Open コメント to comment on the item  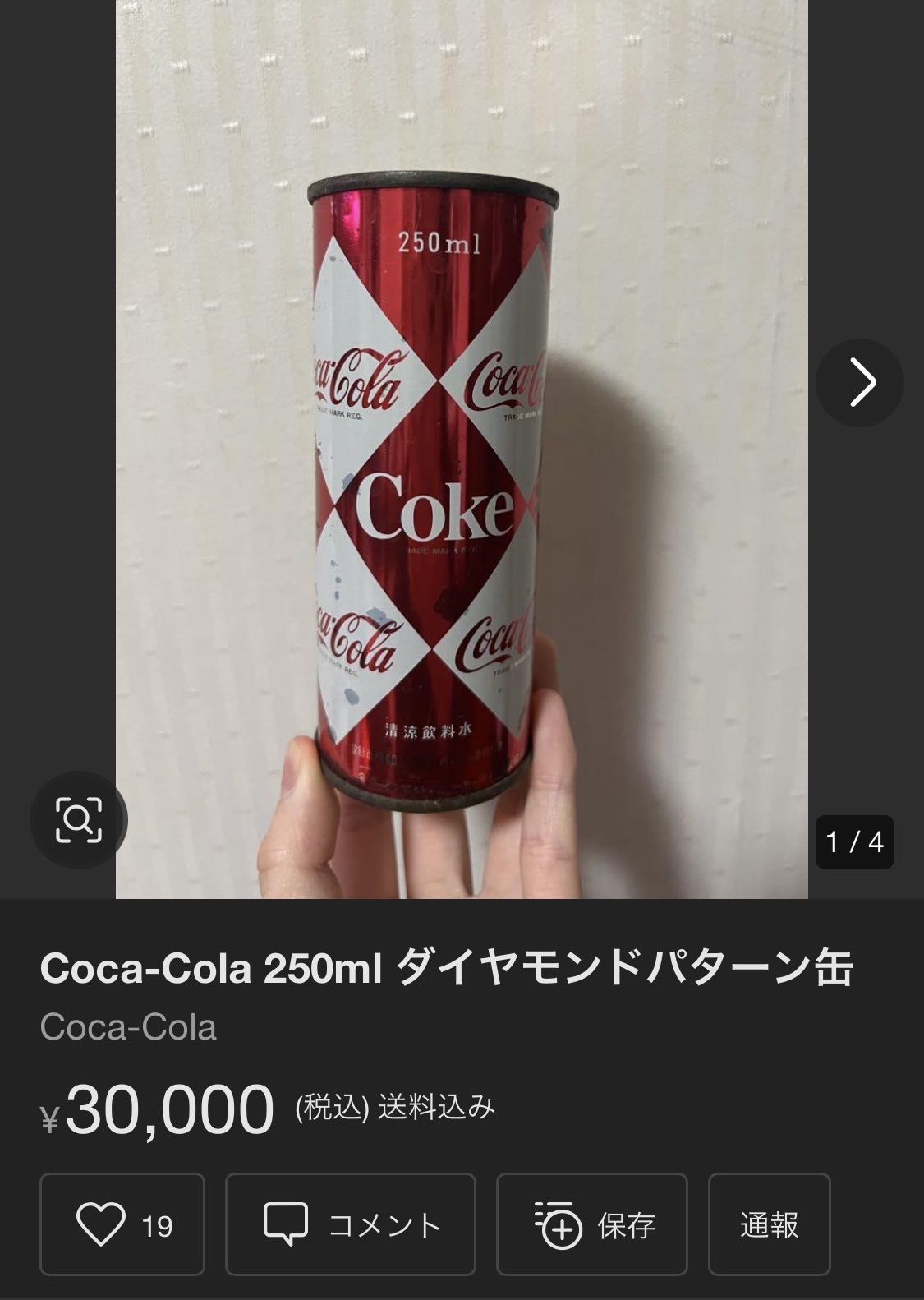click(351, 1224)
